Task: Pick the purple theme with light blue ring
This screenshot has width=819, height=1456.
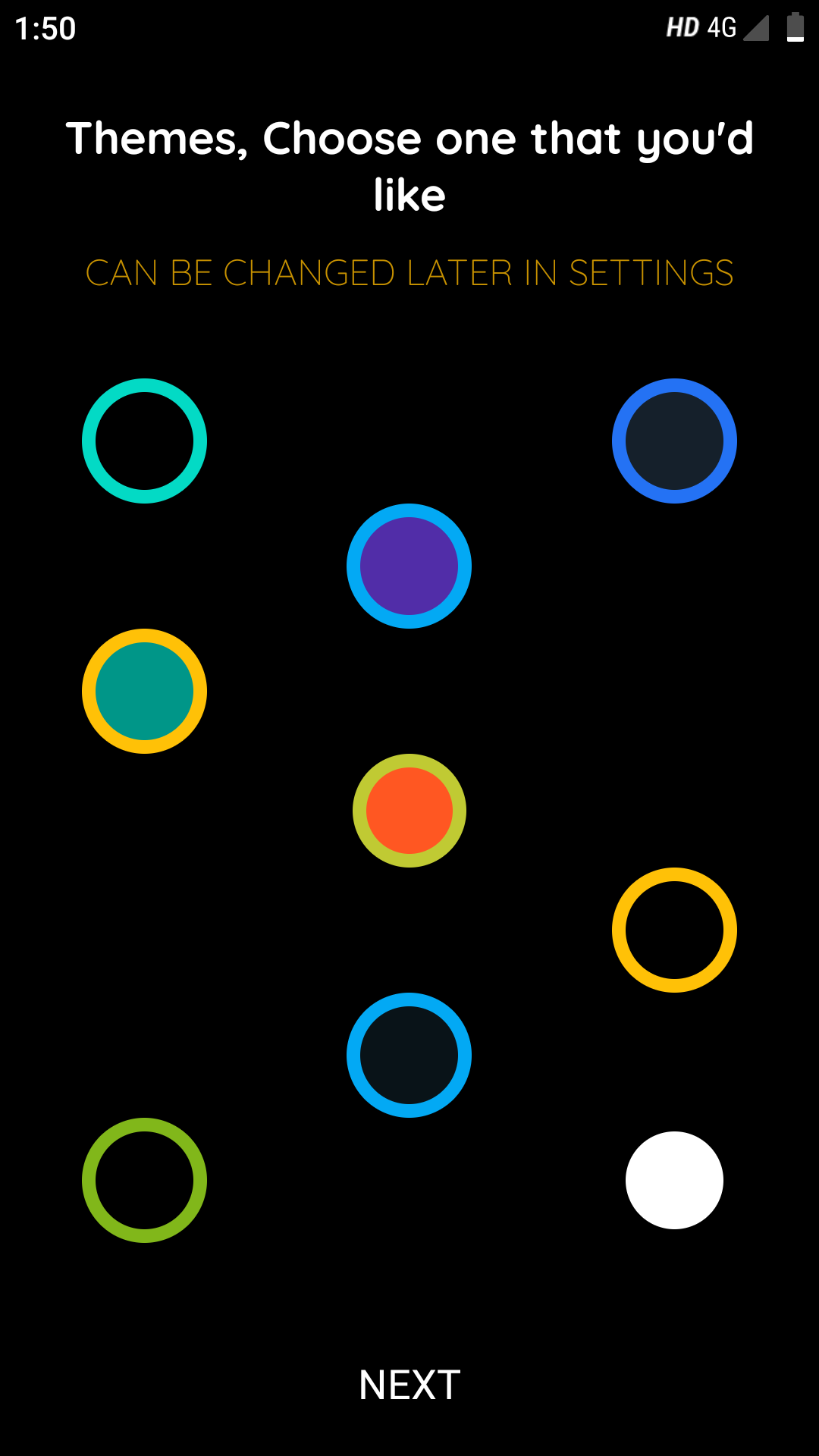Action: click(409, 566)
